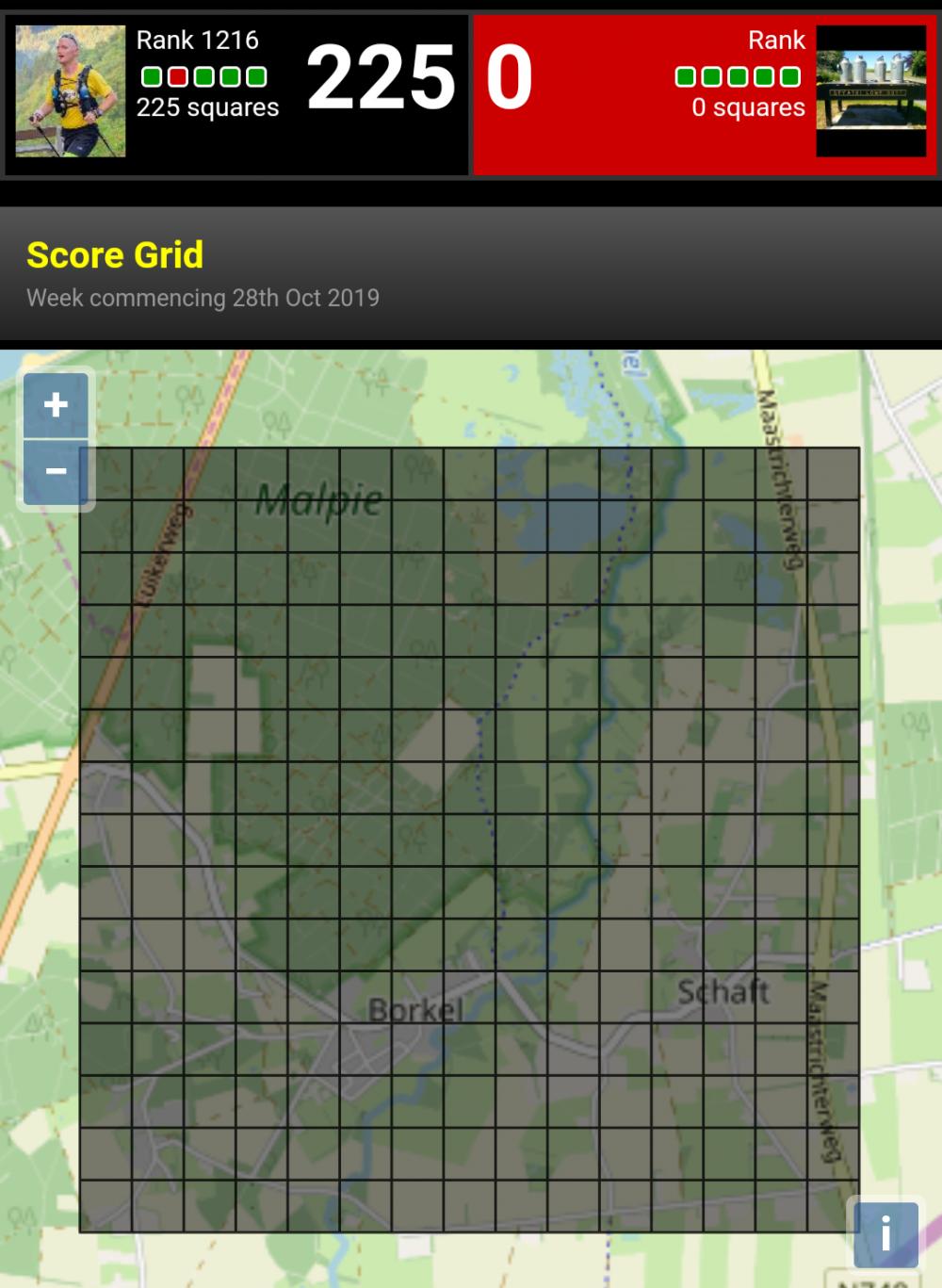Zoom out on the score grid map

click(x=56, y=471)
